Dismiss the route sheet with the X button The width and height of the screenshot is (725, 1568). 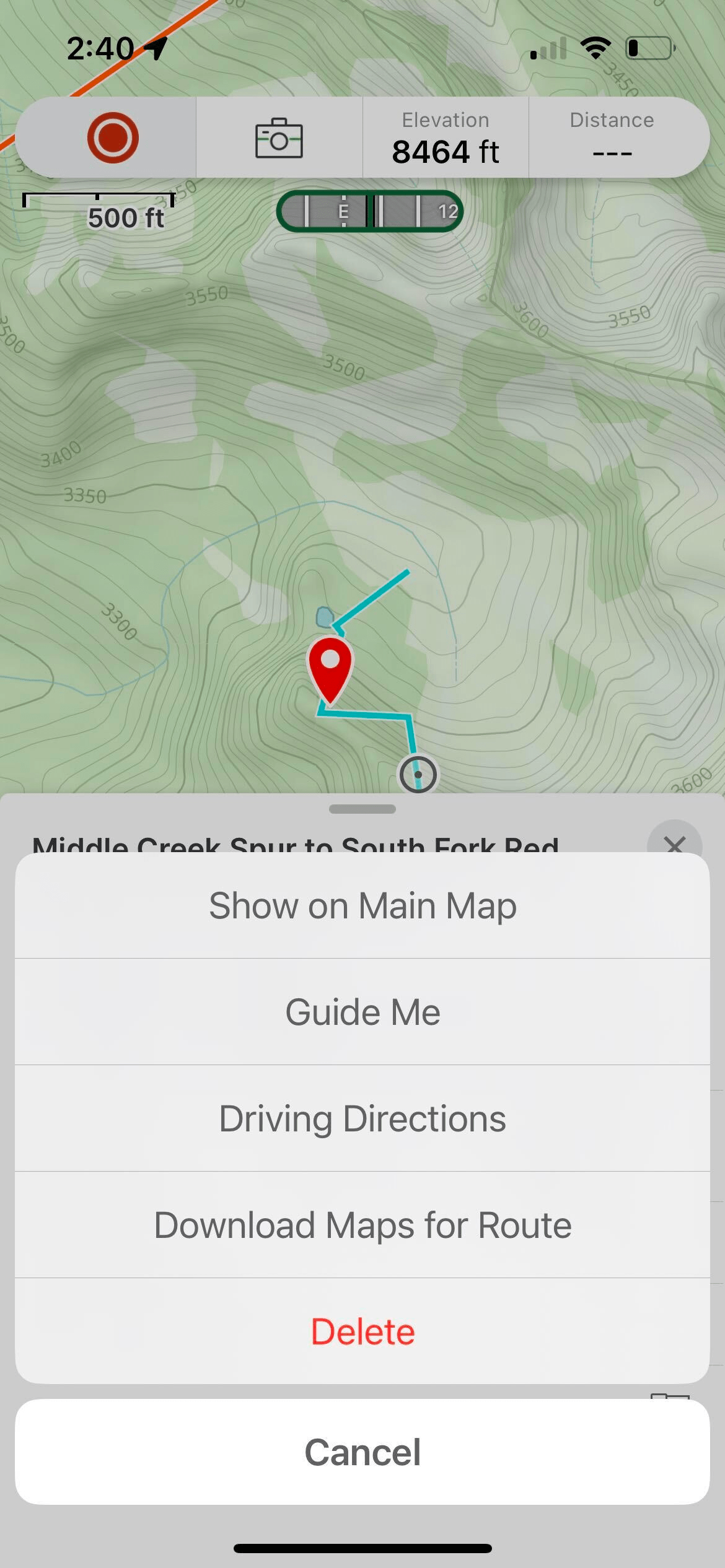click(675, 845)
